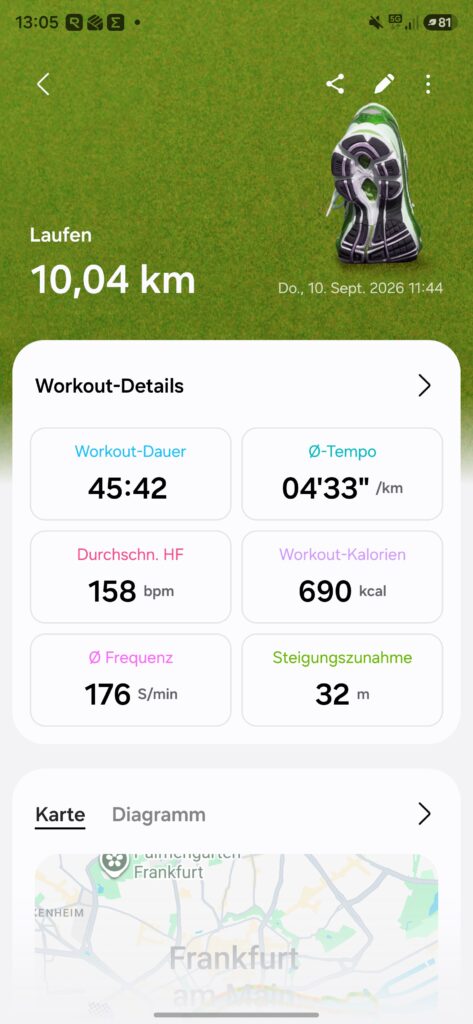The height and width of the screenshot is (1024, 473).
Task: Go back using the top-left arrow
Action: [43, 84]
